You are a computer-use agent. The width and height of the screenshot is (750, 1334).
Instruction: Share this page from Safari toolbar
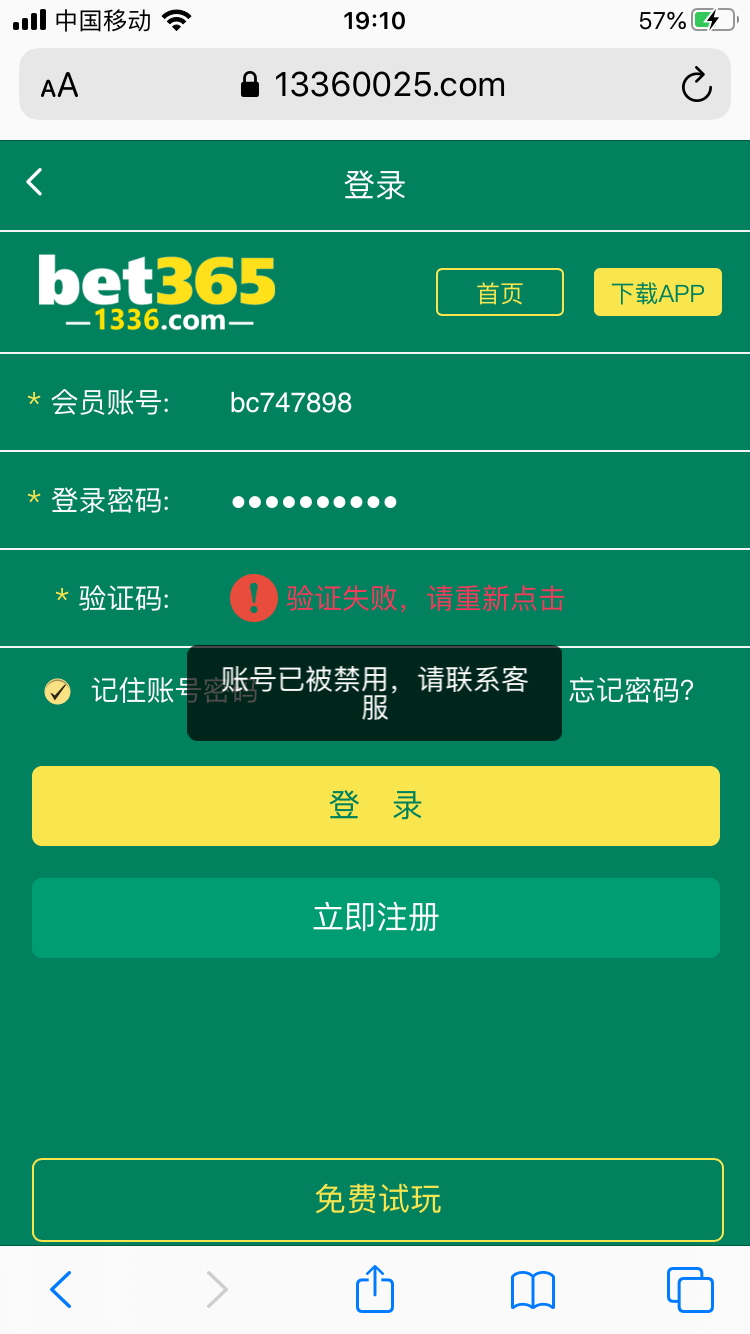coord(375,1289)
